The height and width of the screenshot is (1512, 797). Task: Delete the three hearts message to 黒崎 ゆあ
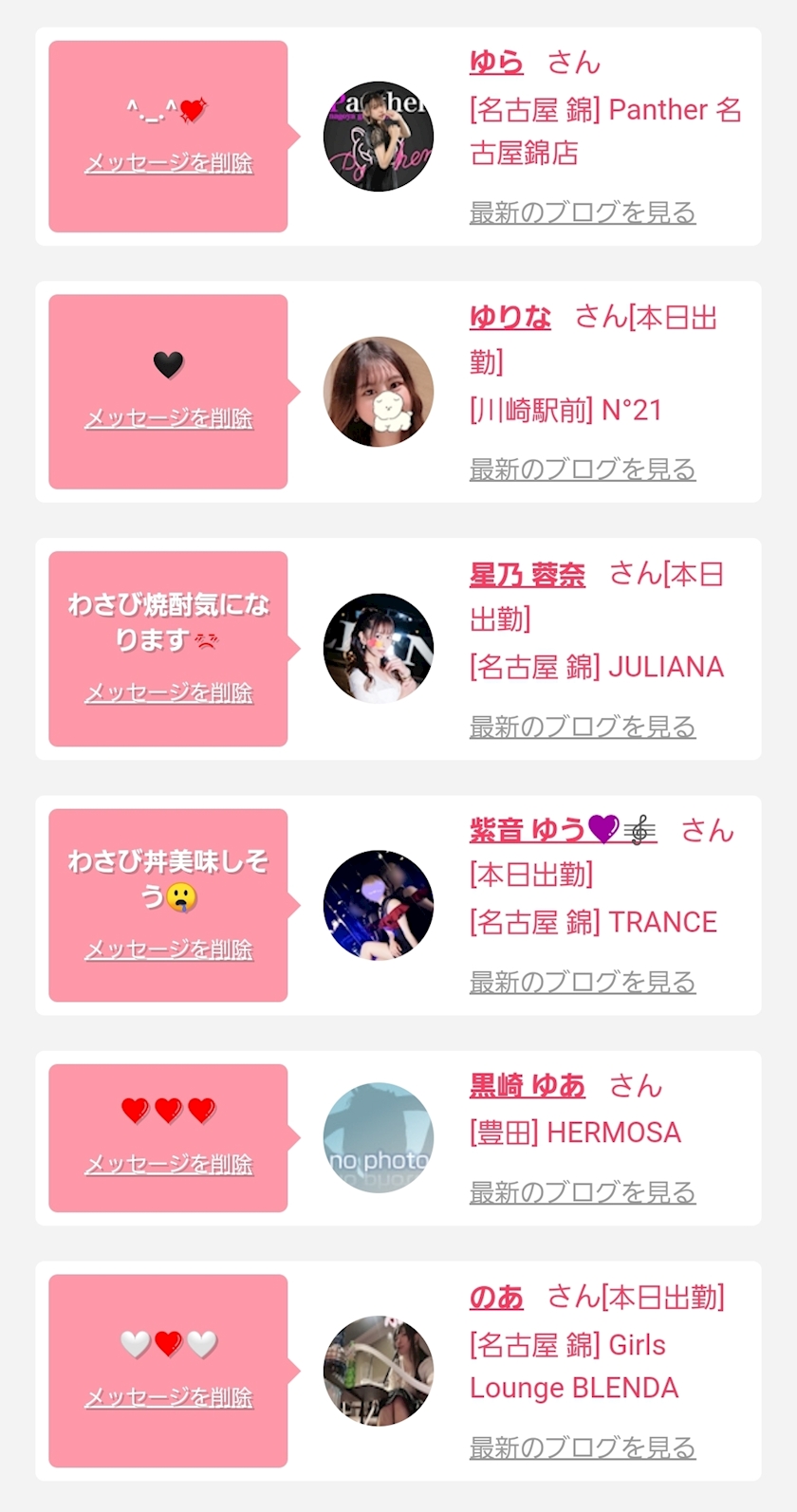169,1164
